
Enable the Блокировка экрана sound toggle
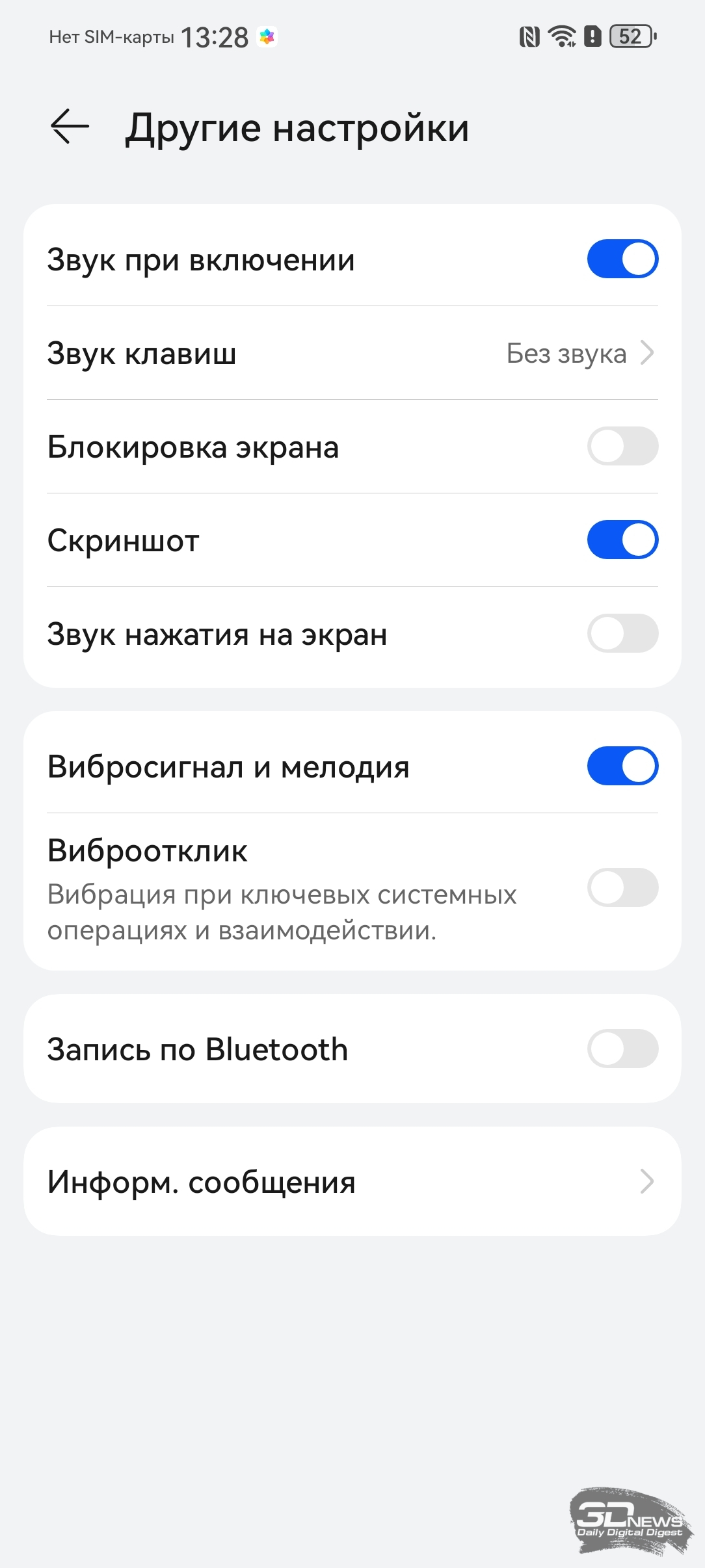[622, 447]
